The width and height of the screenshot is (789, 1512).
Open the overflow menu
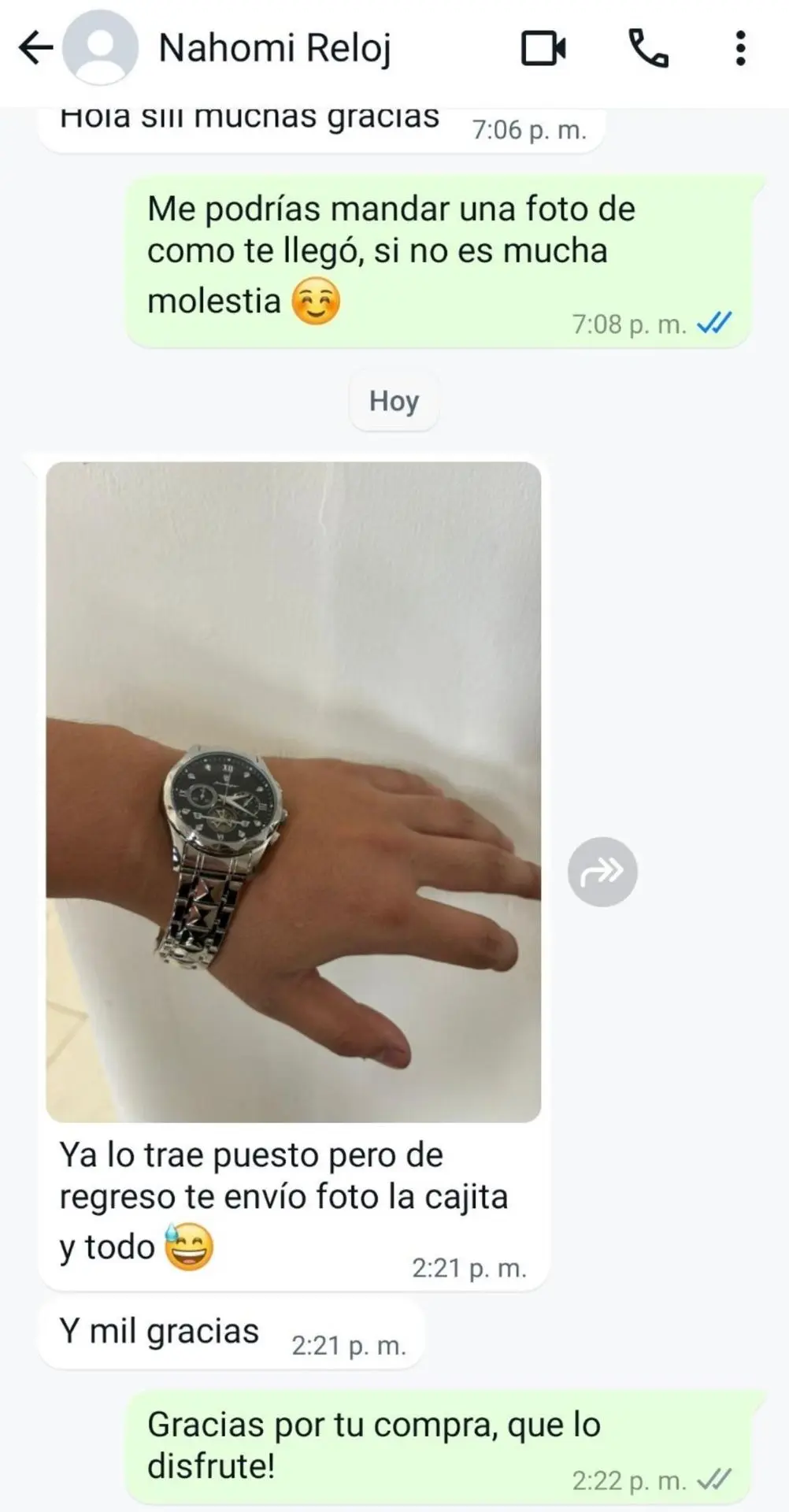pos(740,48)
